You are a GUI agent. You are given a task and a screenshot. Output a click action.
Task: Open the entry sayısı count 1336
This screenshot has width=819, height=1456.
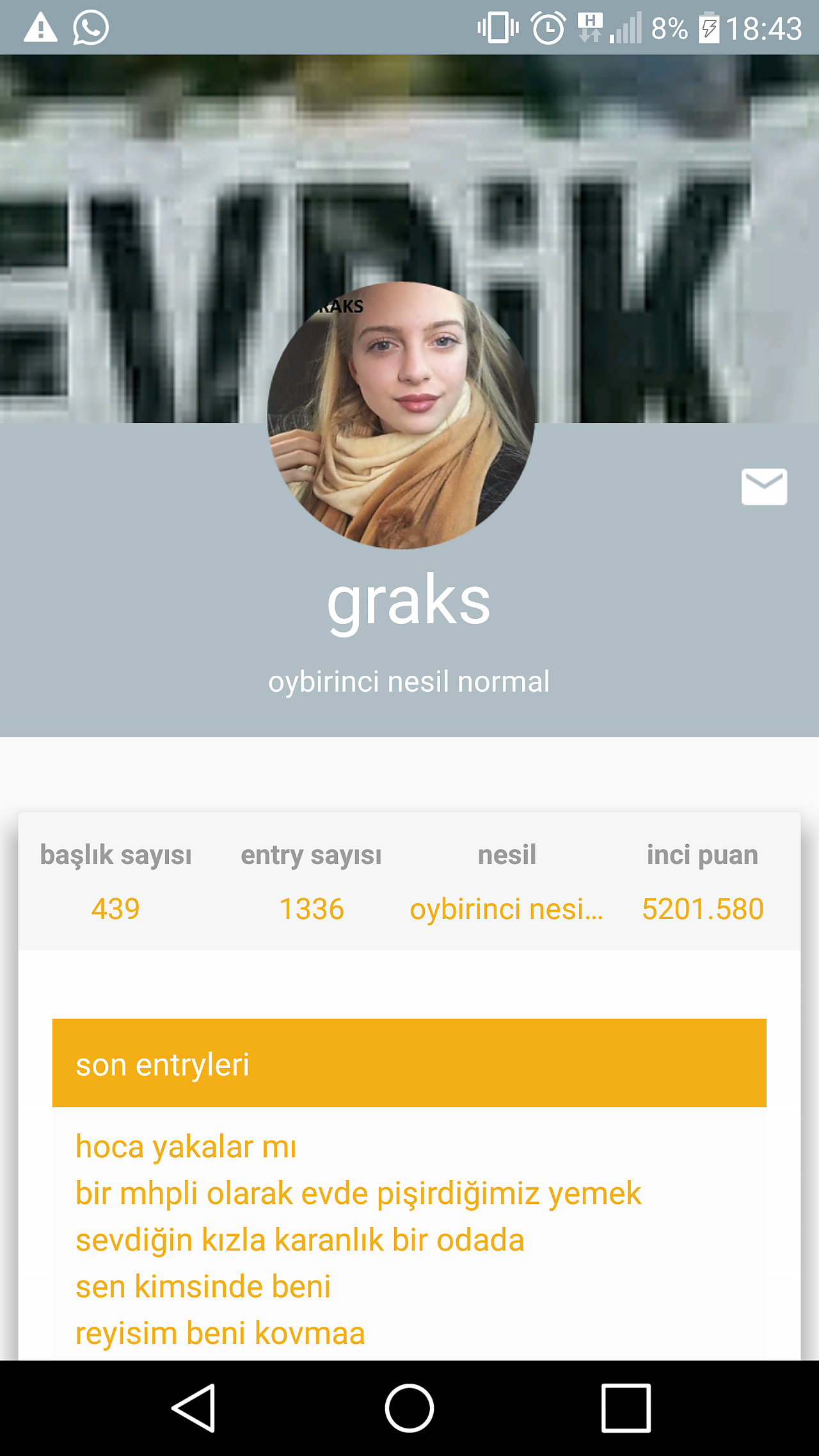tap(312, 909)
